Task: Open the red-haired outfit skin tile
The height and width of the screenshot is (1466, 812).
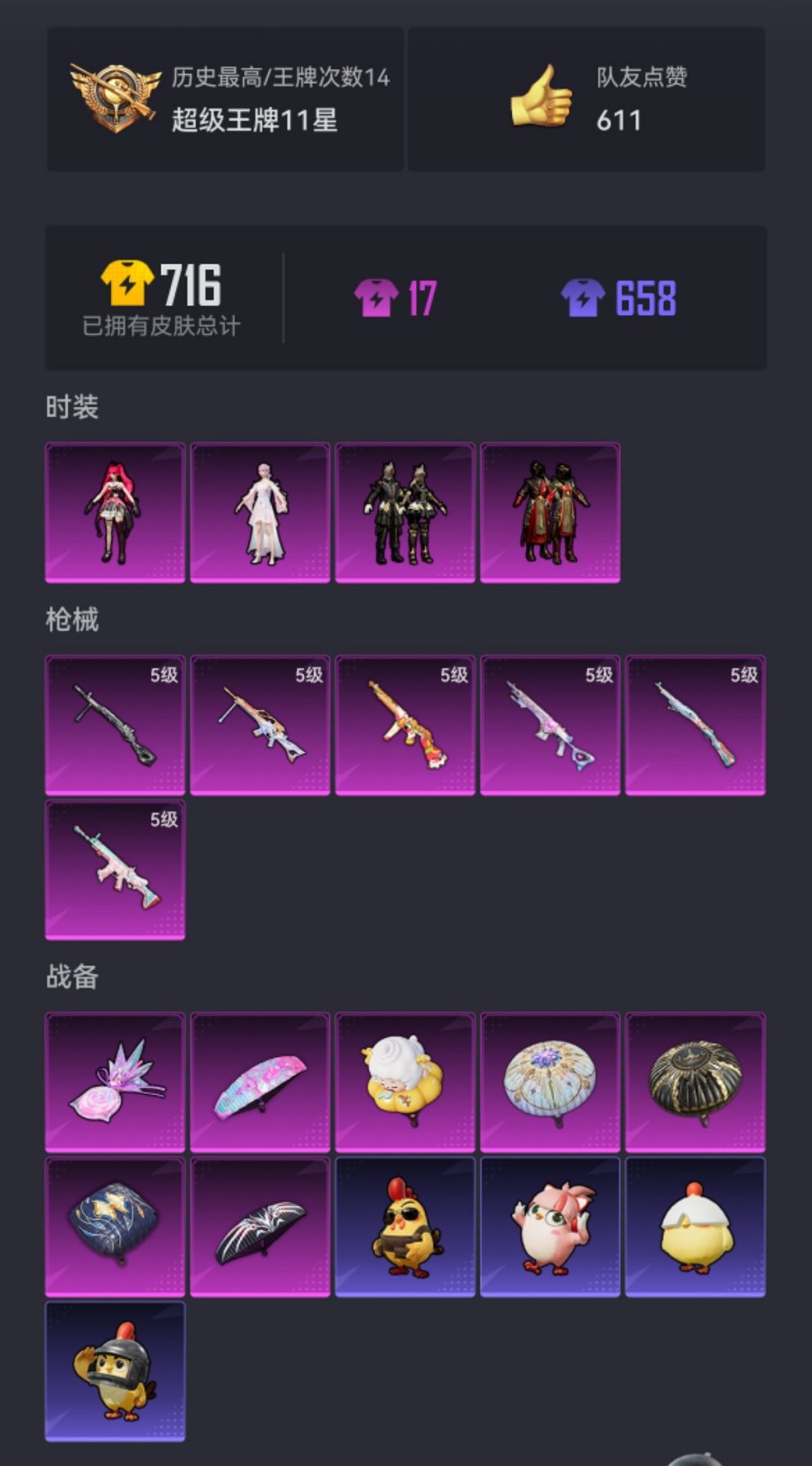Action: coord(115,512)
